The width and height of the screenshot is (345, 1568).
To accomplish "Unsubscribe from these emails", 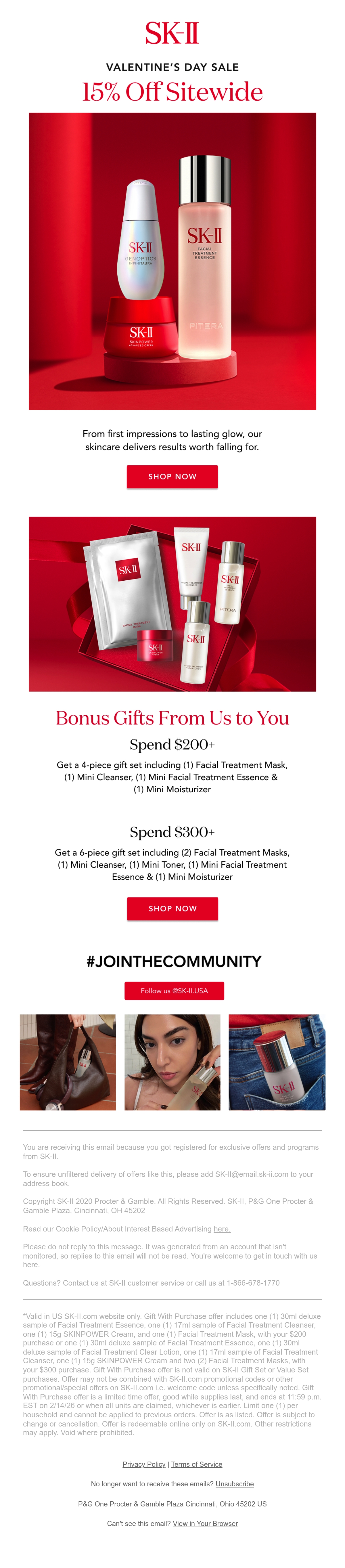I will tap(234, 1483).
